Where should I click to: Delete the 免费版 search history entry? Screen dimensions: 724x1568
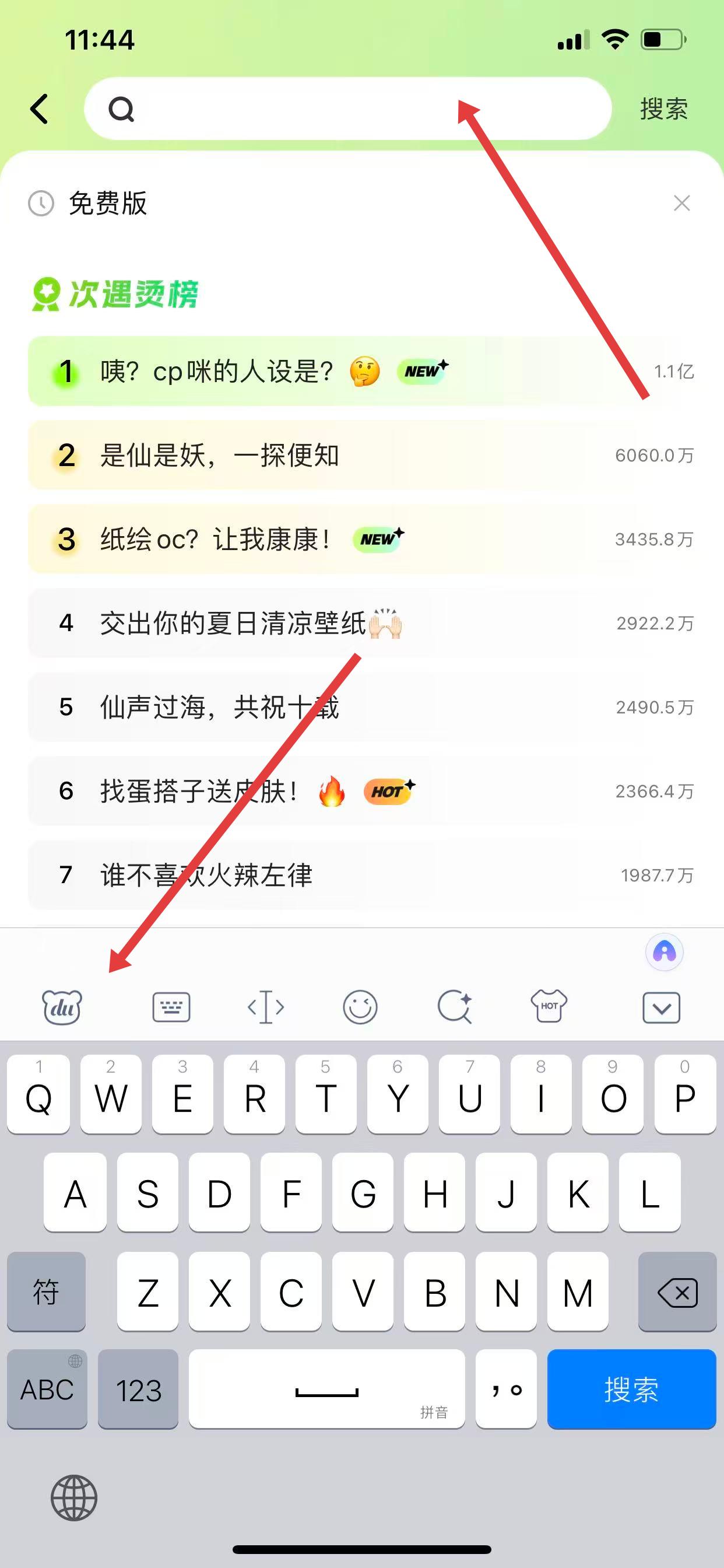point(681,204)
